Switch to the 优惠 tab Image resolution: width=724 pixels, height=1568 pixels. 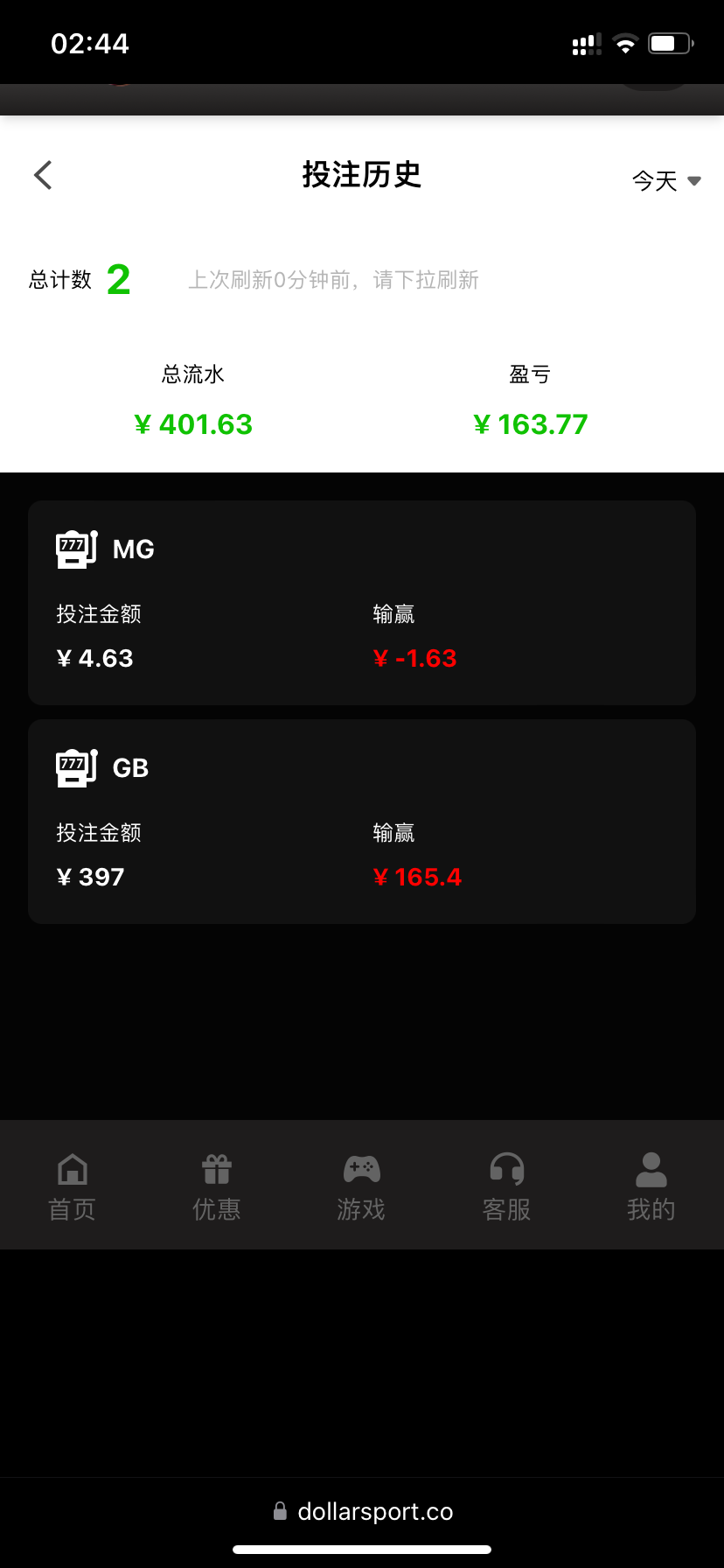(x=217, y=1186)
